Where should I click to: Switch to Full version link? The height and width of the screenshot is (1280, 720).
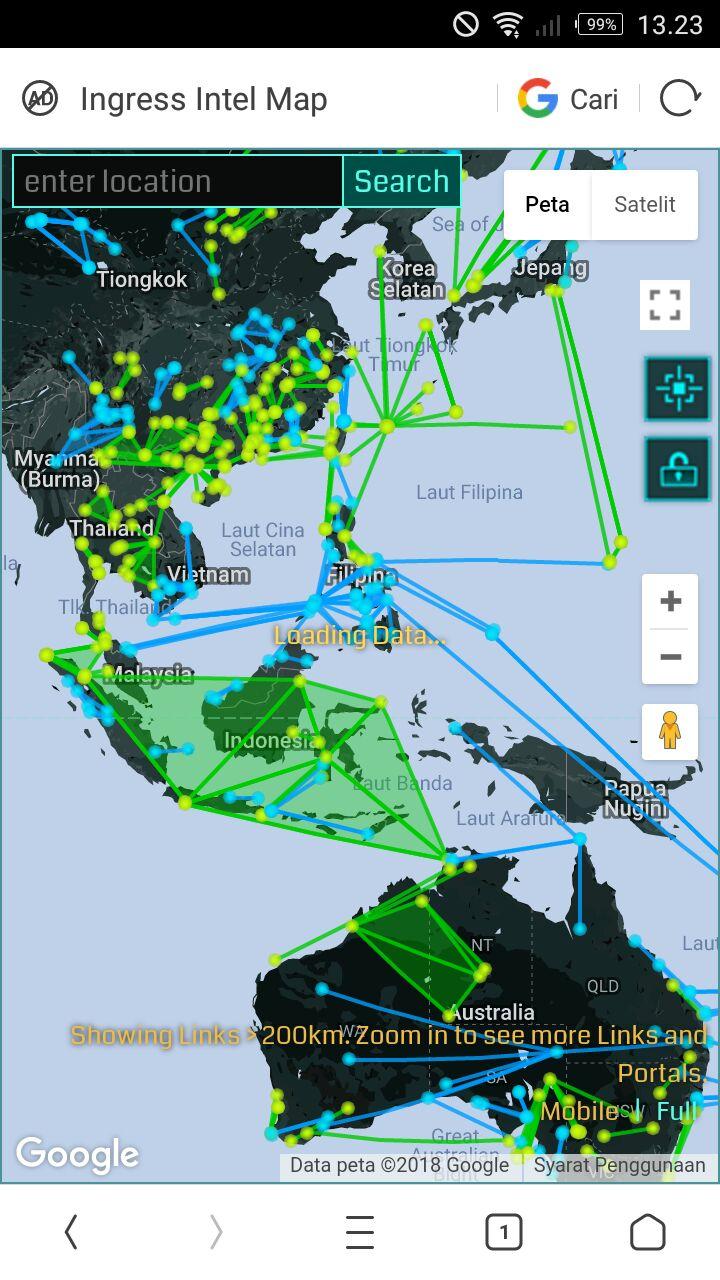point(677,1111)
